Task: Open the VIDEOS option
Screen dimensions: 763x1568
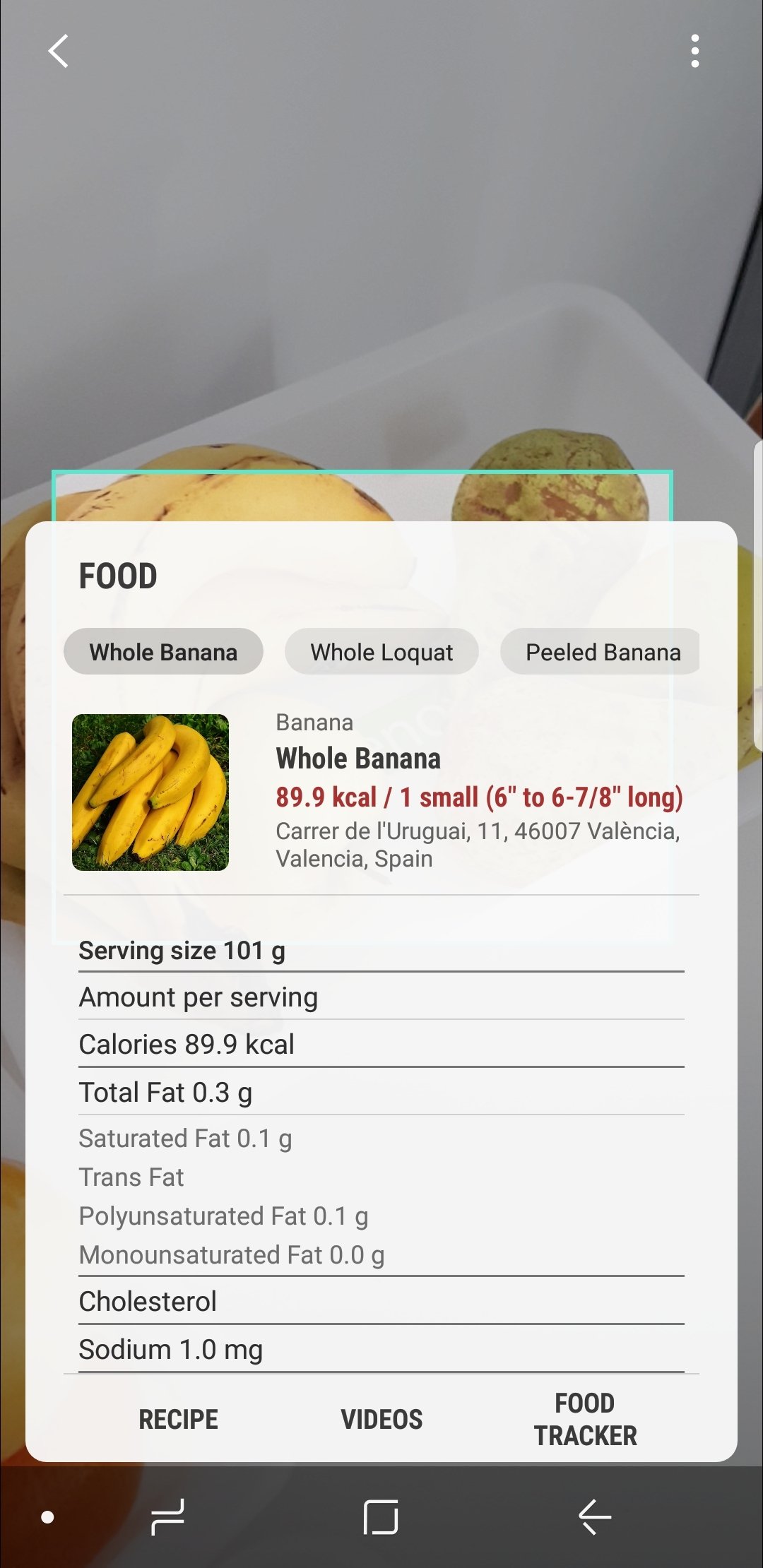Action: 381,1419
